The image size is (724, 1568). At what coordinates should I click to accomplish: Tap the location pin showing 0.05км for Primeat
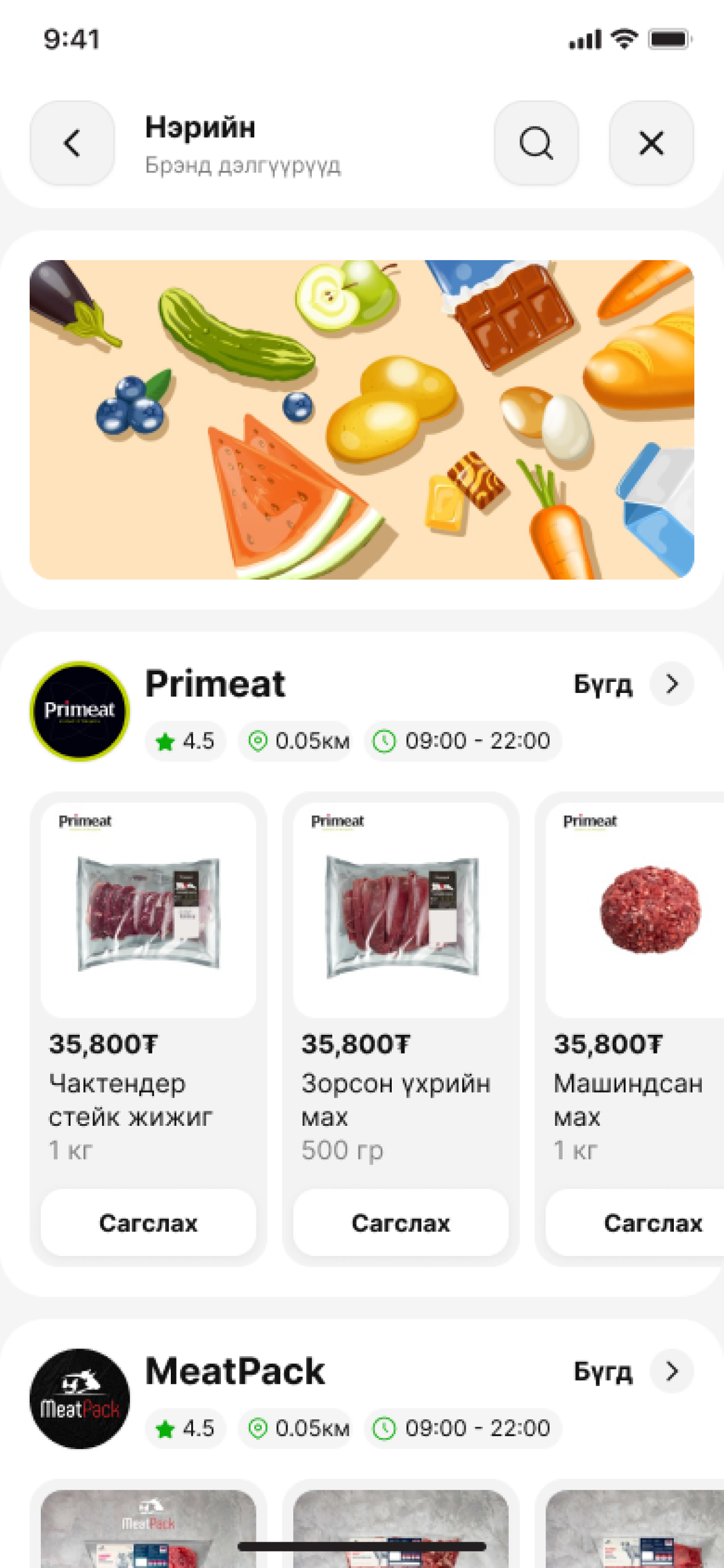point(261,742)
